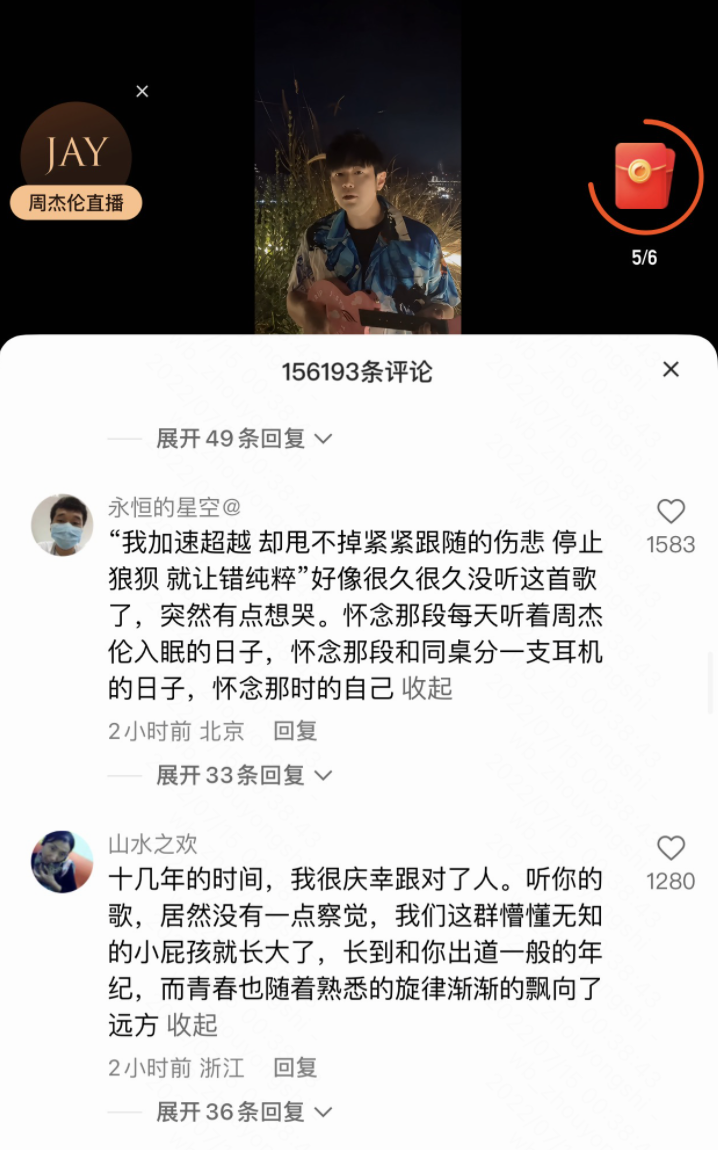Expand 33 replies

(x=244, y=775)
